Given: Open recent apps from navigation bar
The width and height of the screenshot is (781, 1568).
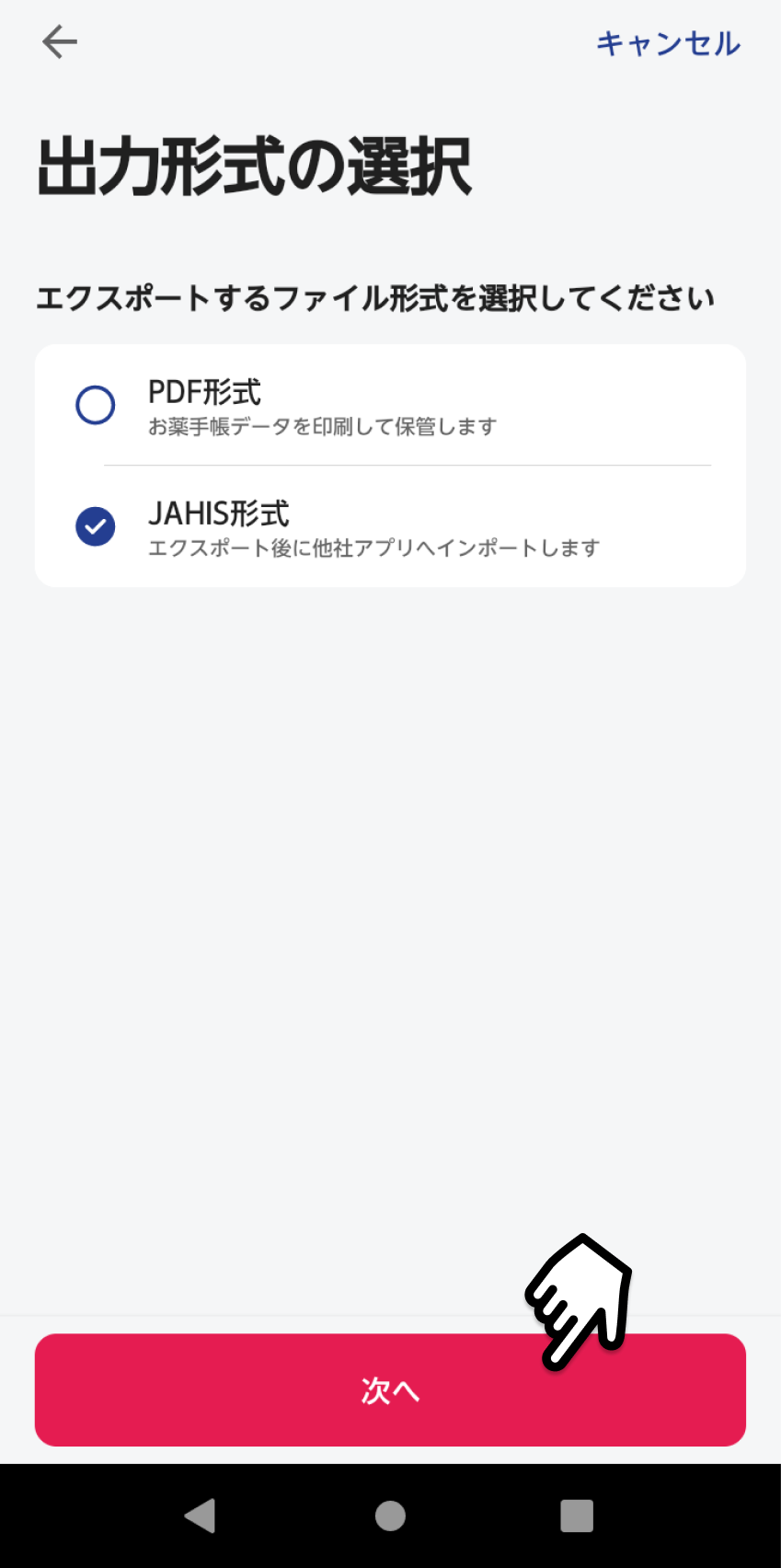Looking at the screenshot, I should coord(577,1516).
